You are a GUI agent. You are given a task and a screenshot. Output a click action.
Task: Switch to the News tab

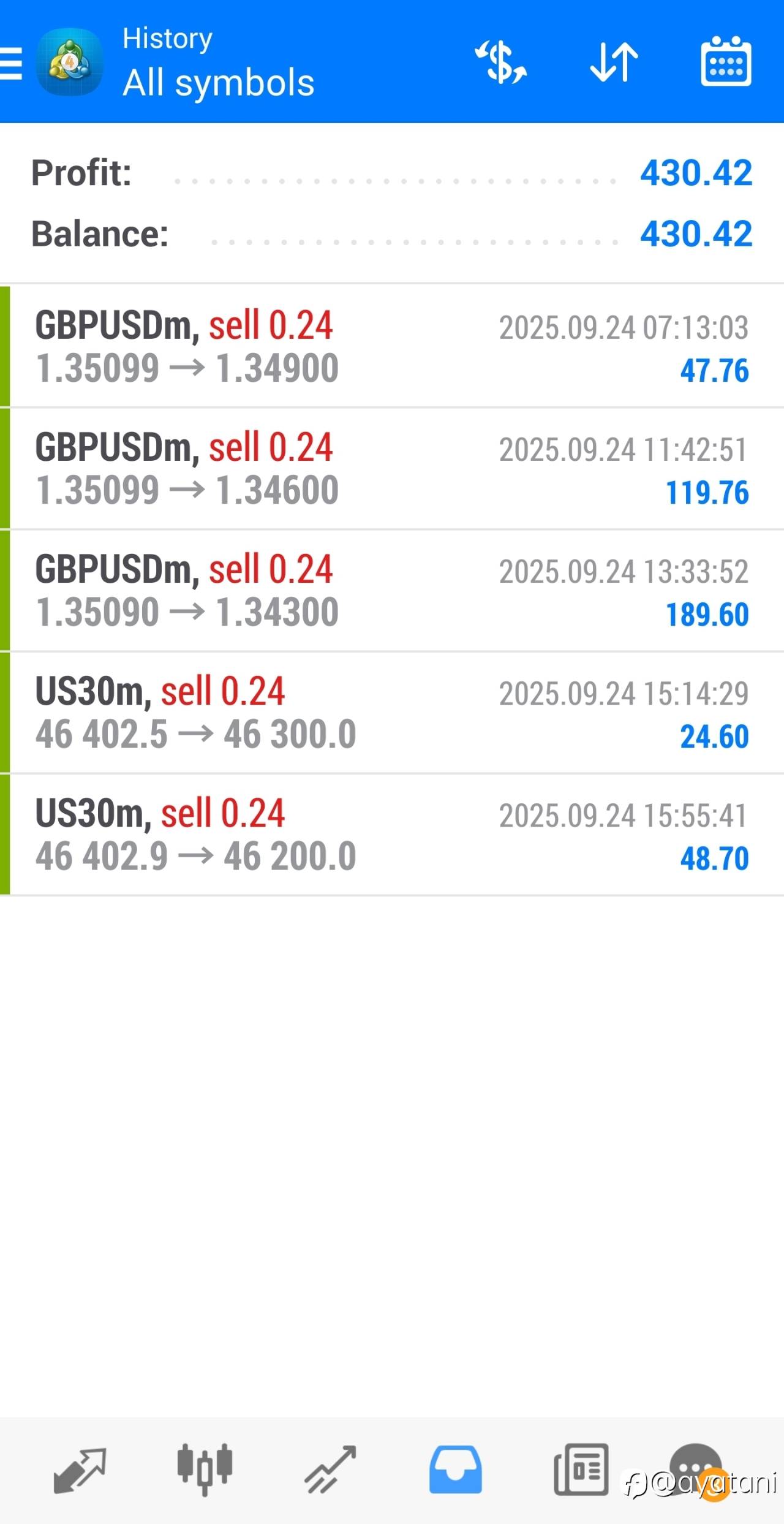(581, 1470)
